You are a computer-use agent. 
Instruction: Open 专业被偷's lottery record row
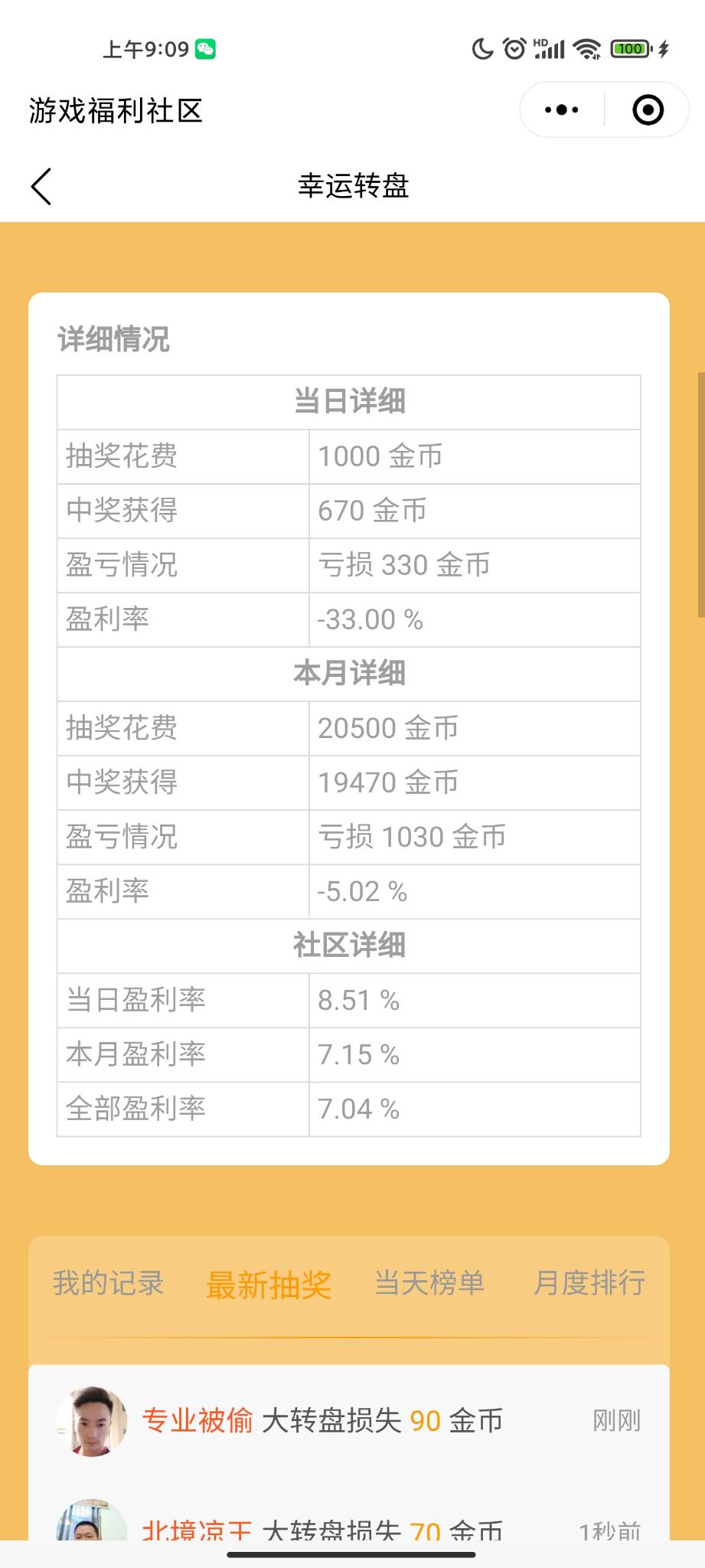(349, 1421)
